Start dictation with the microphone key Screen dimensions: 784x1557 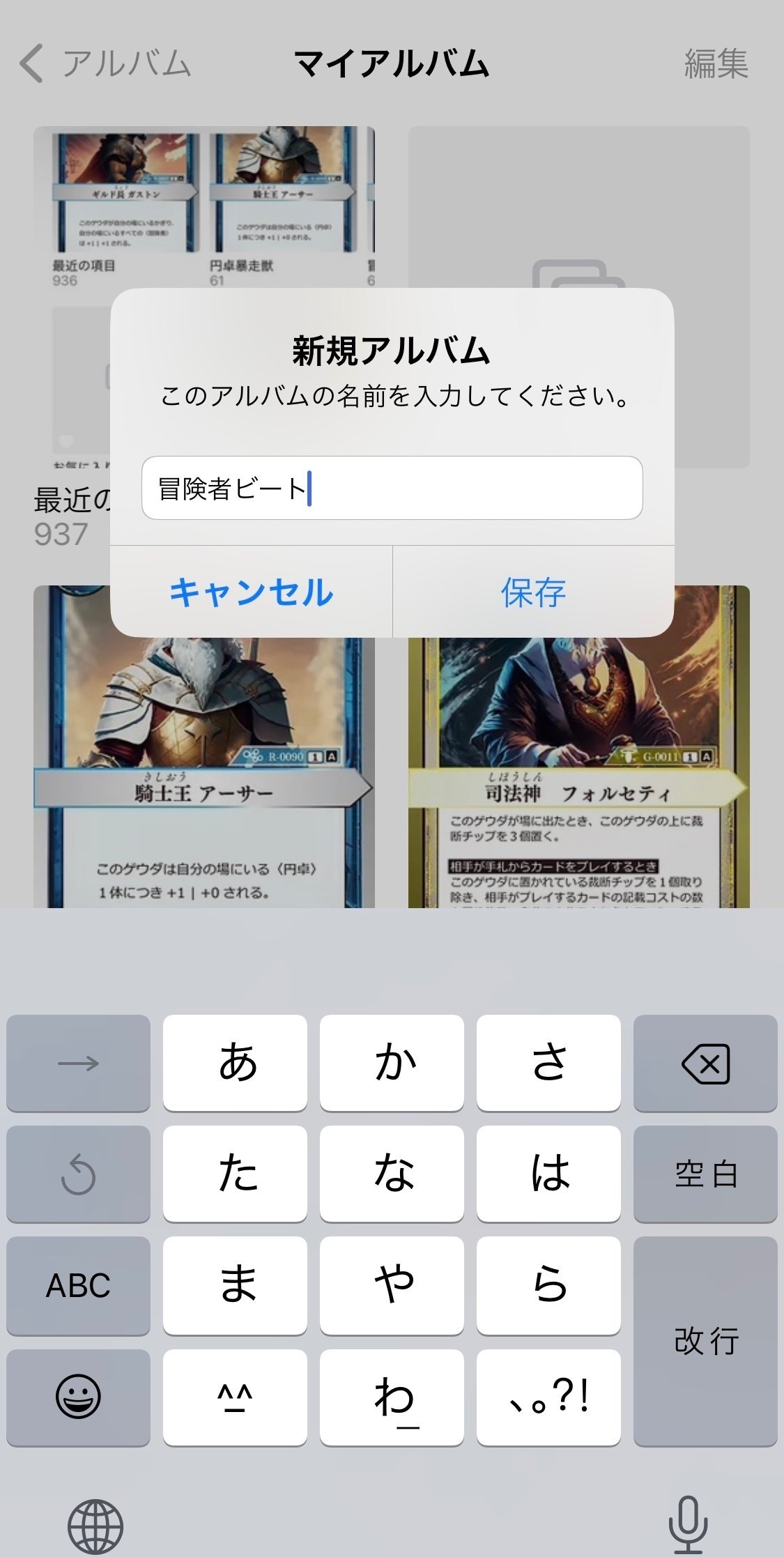tap(688, 1524)
